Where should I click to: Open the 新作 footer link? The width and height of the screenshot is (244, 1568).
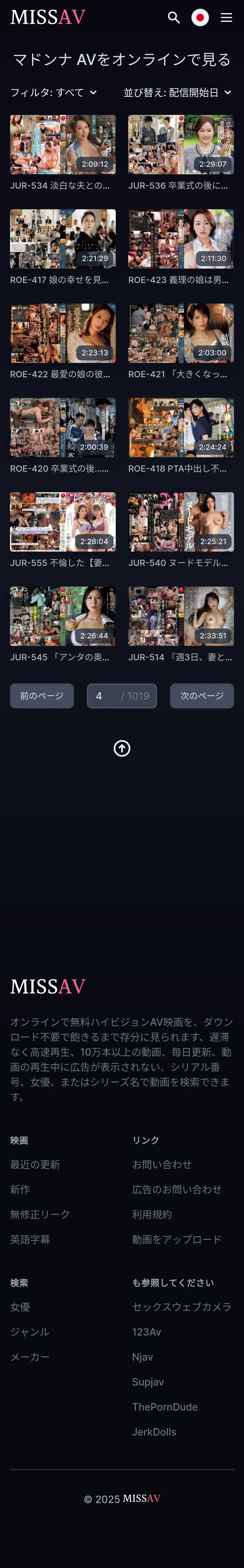pyautogui.click(x=20, y=1189)
